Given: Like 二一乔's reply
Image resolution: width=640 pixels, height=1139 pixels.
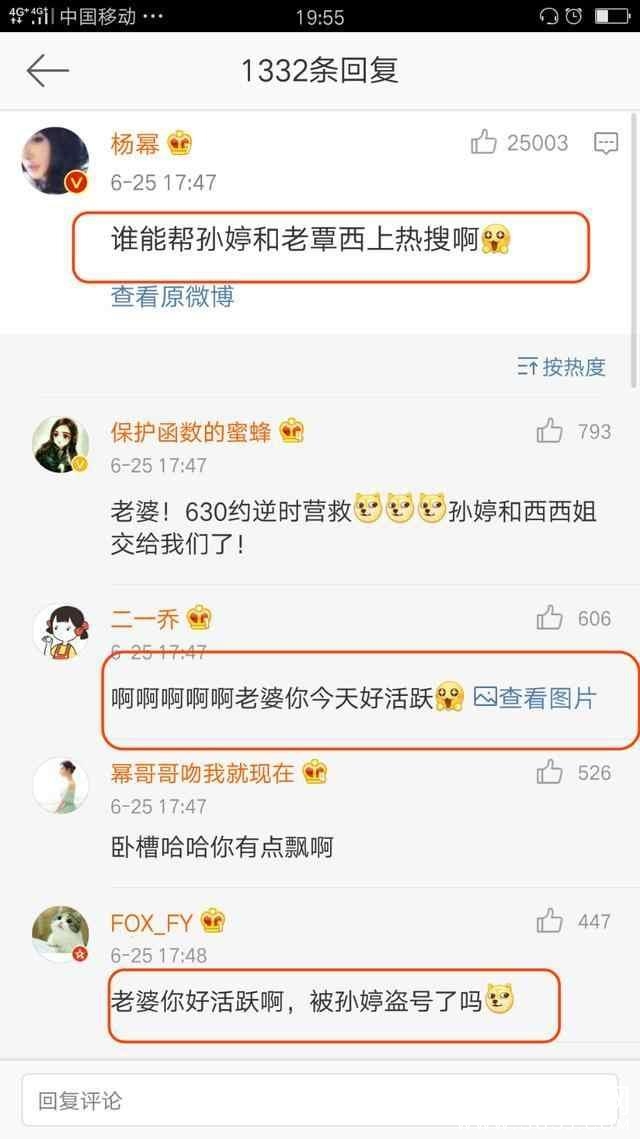Looking at the screenshot, I should click(550, 618).
